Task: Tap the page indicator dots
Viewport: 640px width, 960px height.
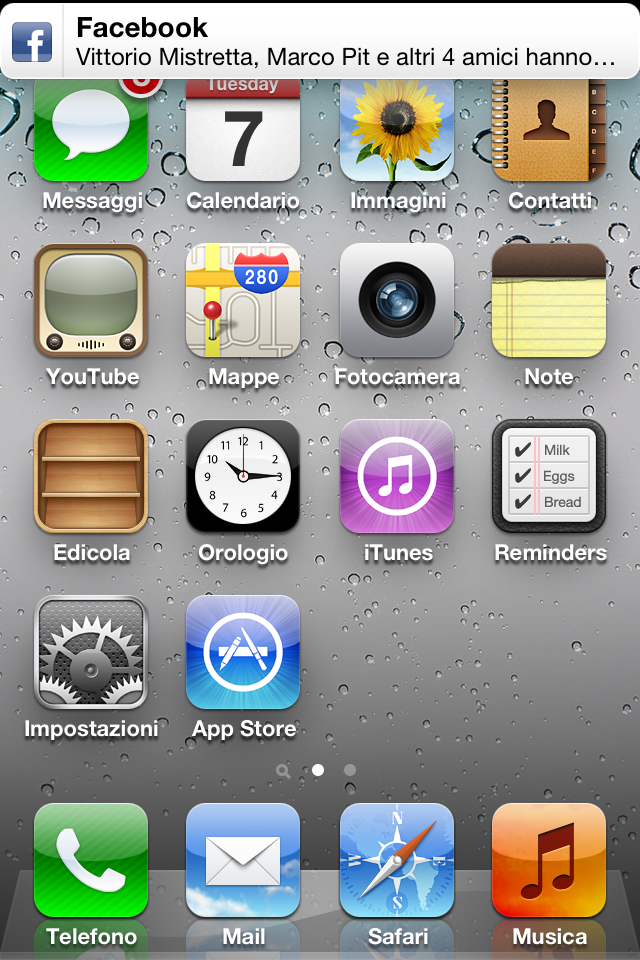Action: coord(318,770)
